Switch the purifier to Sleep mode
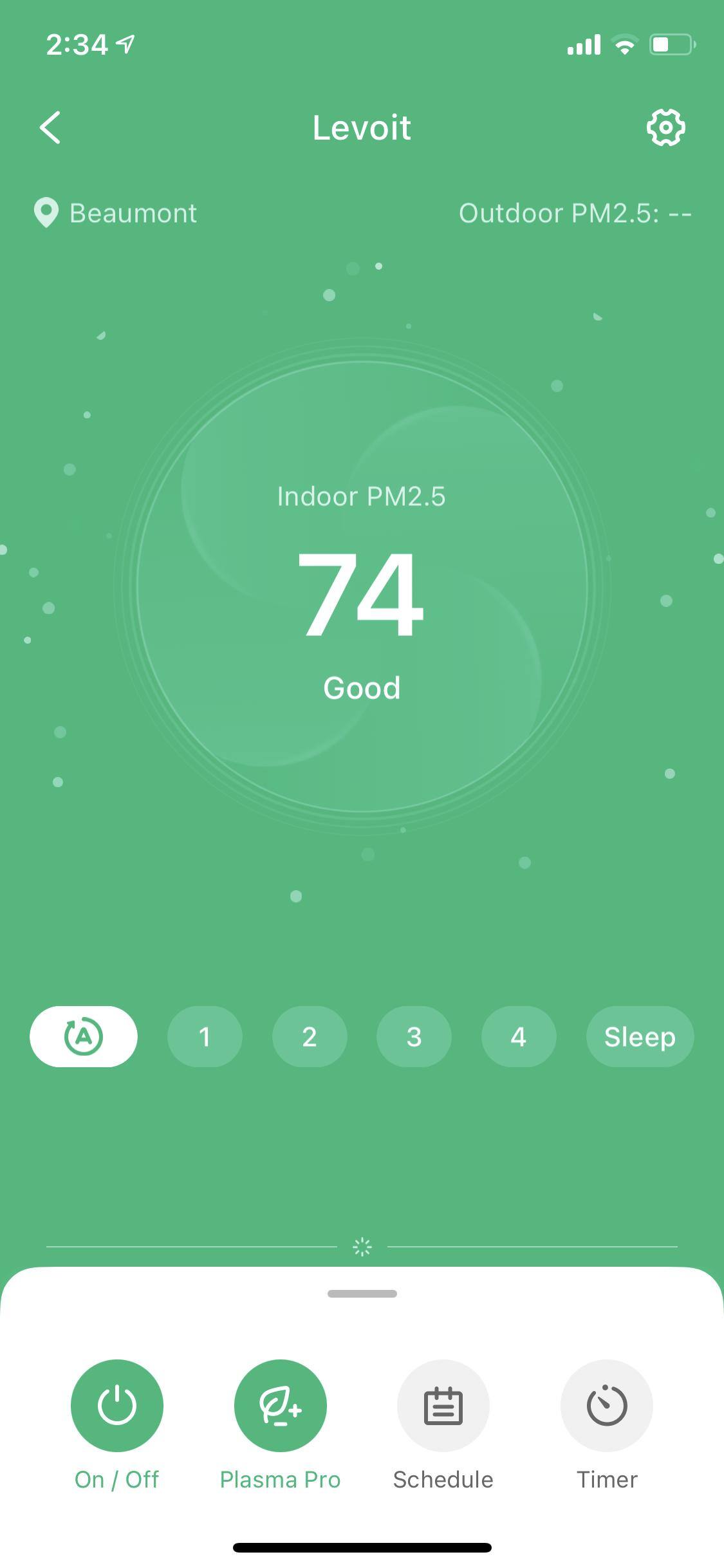Image resolution: width=724 pixels, height=1568 pixels. tap(640, 1036)
